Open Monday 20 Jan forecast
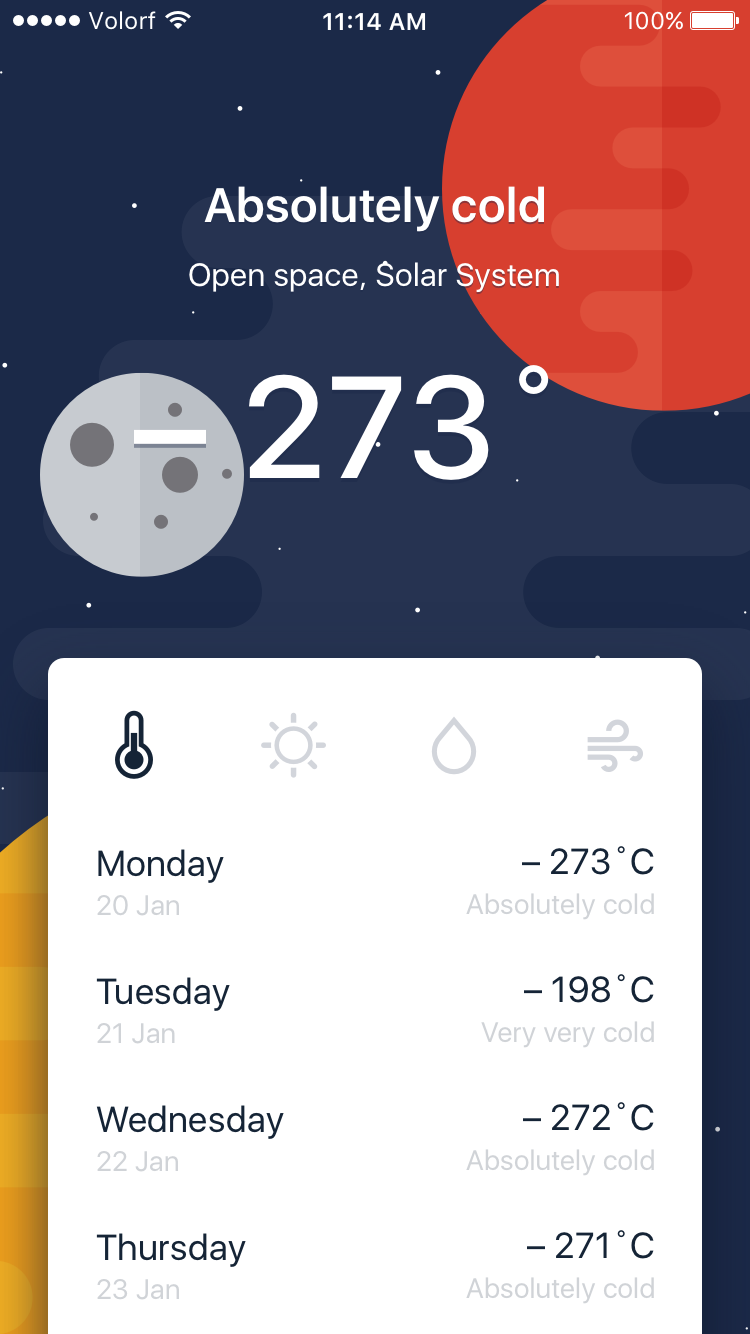Image resolution: width=750 pixels, height=1334 pixels. tap(375, 882)
